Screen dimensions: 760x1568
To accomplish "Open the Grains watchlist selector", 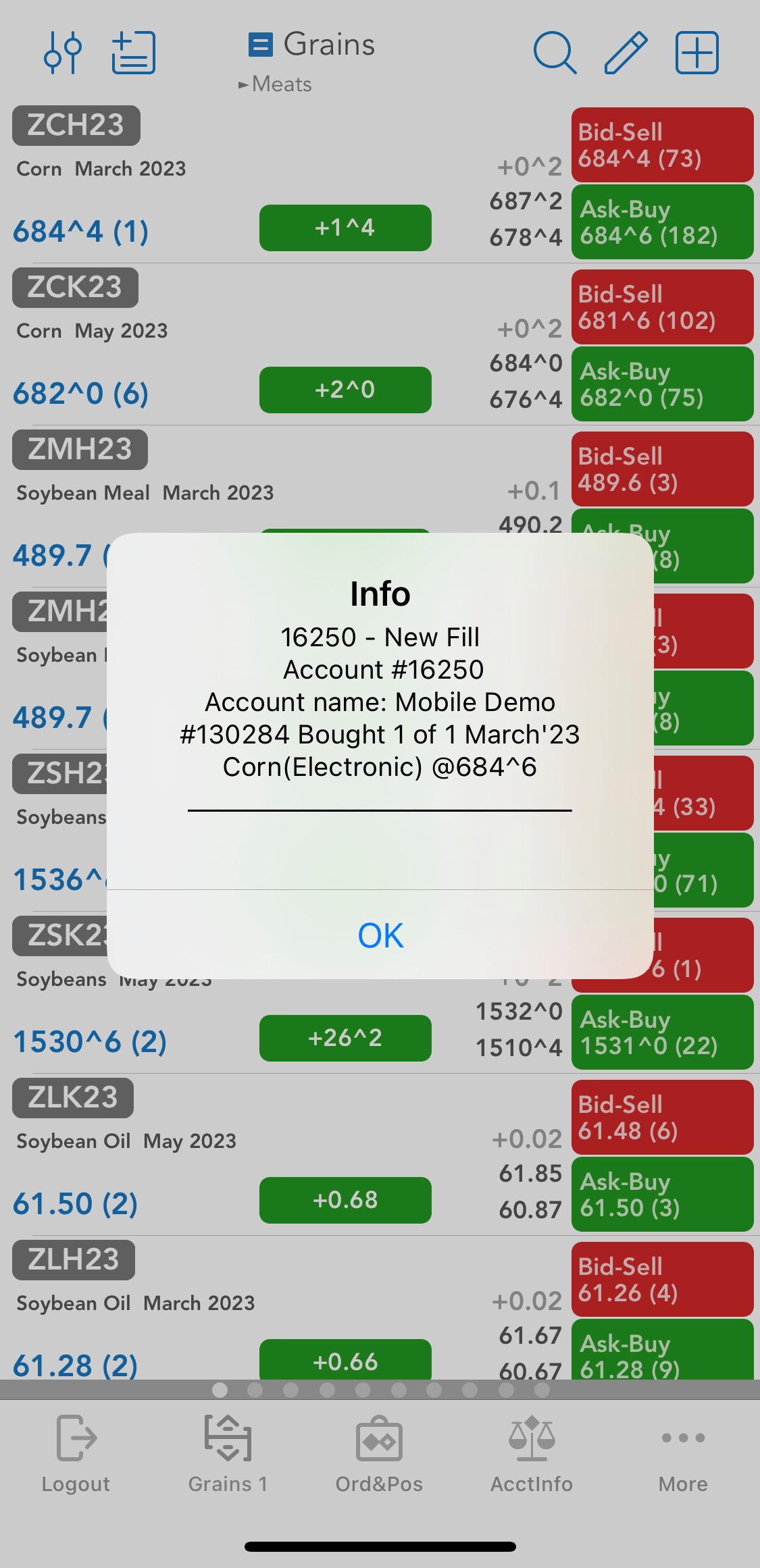I will (312, 45).
